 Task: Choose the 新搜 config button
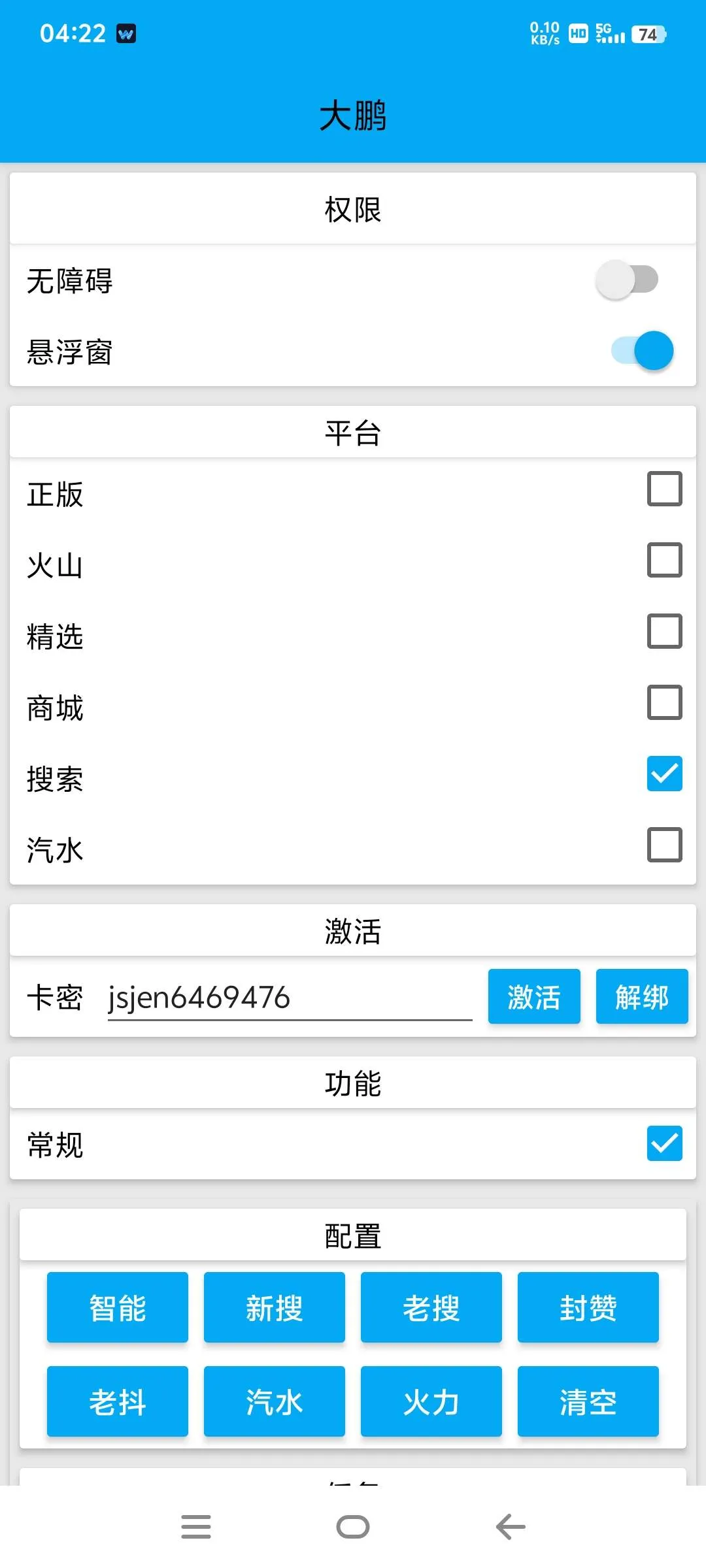[x=274, y=1307]
